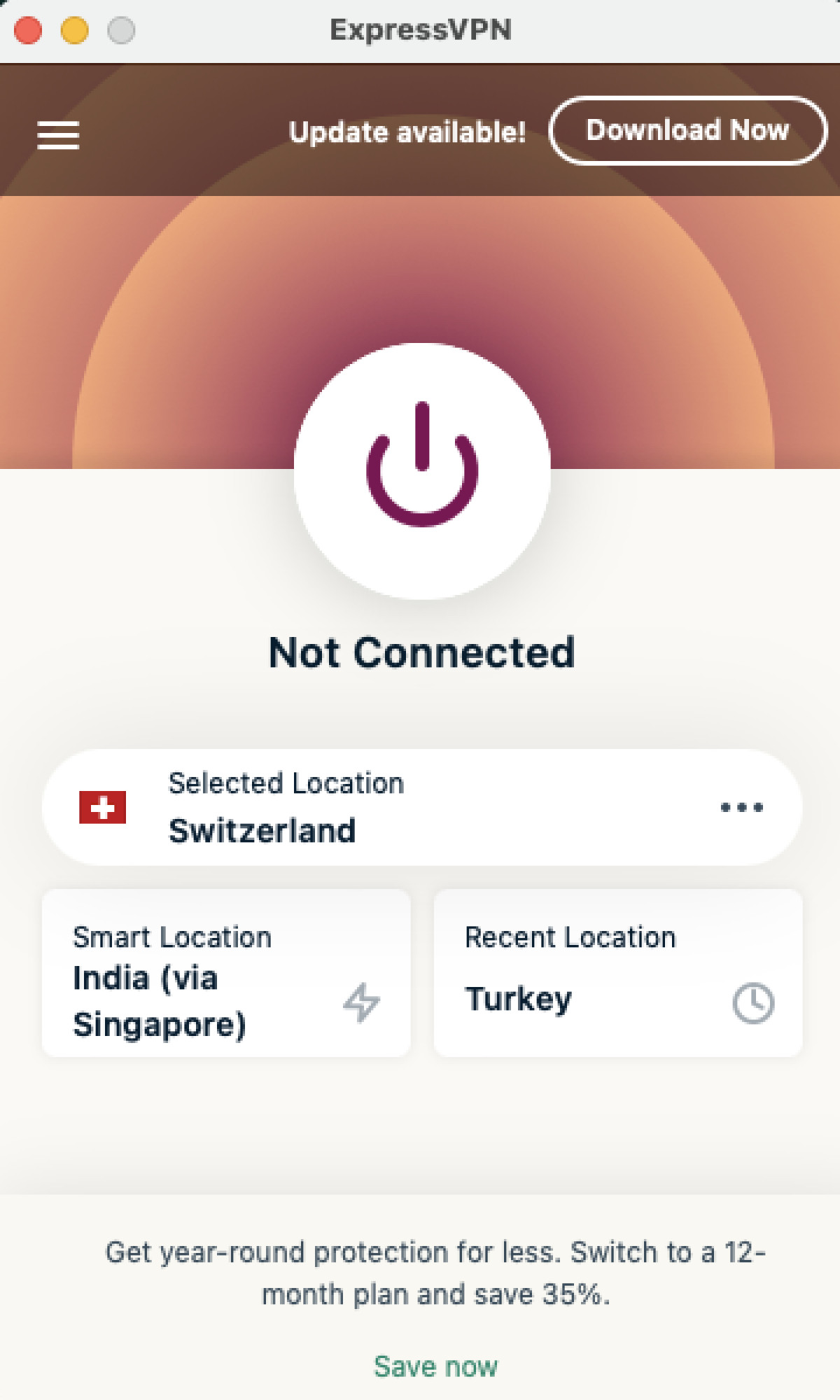The width and height of the screenshot is (840, 1400).
Task: Connect to Smart Location India via Singapore
Action: 225,973
